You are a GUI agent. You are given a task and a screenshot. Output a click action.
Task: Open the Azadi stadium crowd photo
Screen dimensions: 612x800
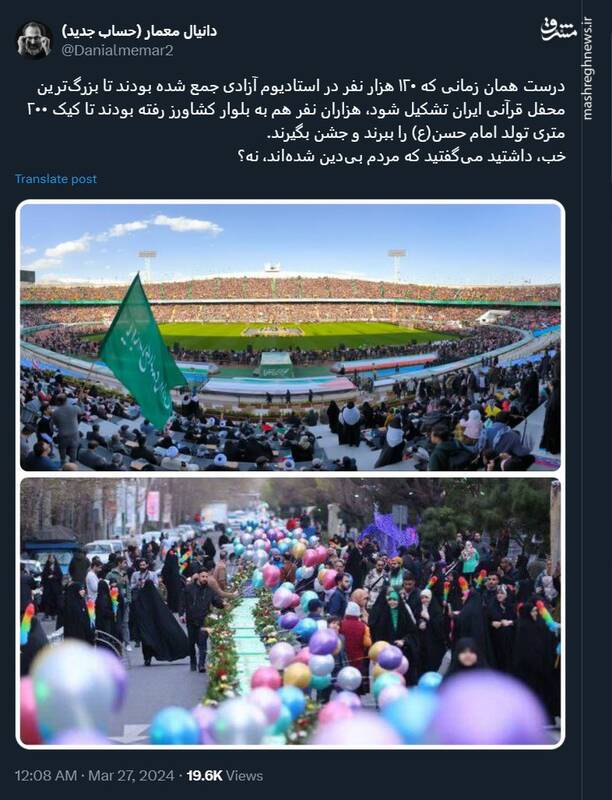(x=290, y=336)
